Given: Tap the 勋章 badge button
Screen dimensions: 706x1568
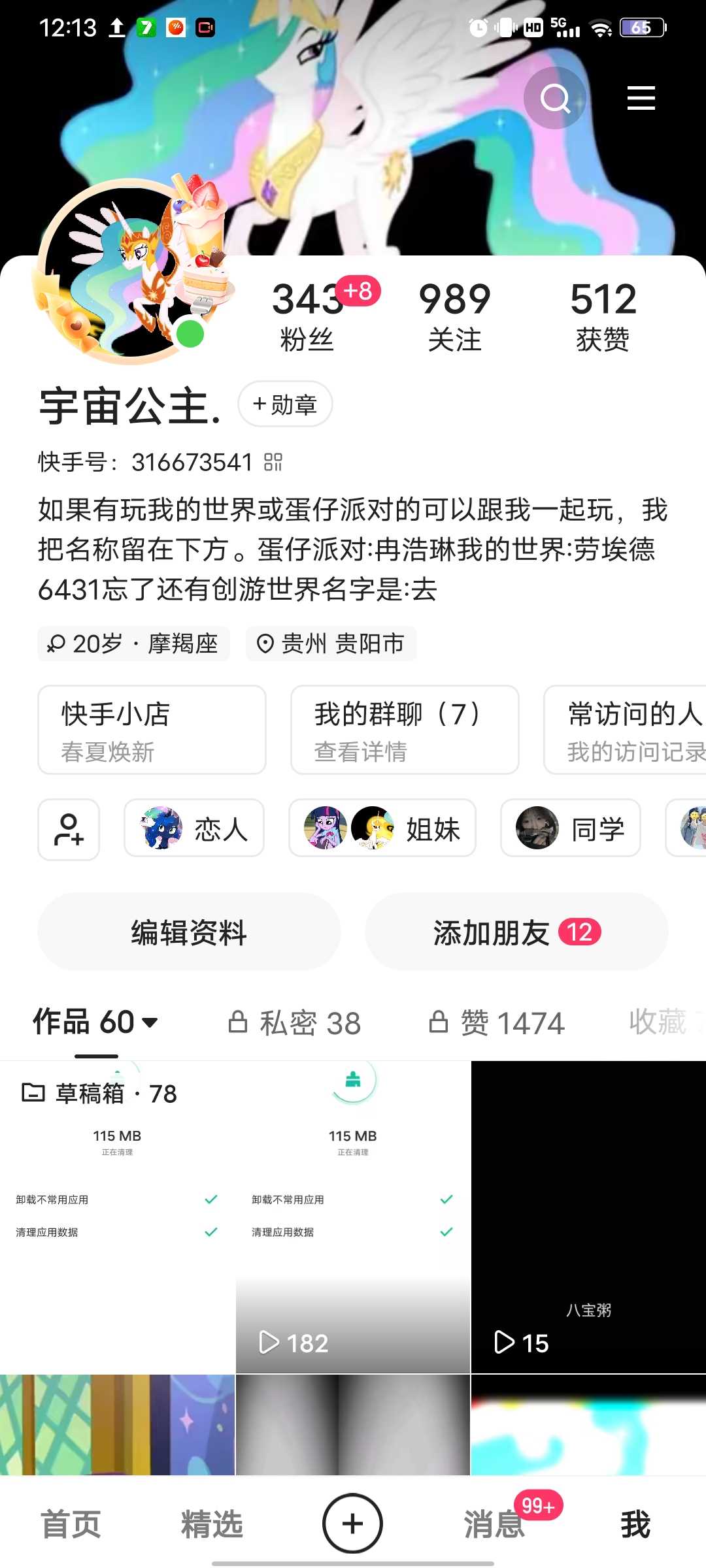Looking at the screenshot, I should (x=285, y=404).
